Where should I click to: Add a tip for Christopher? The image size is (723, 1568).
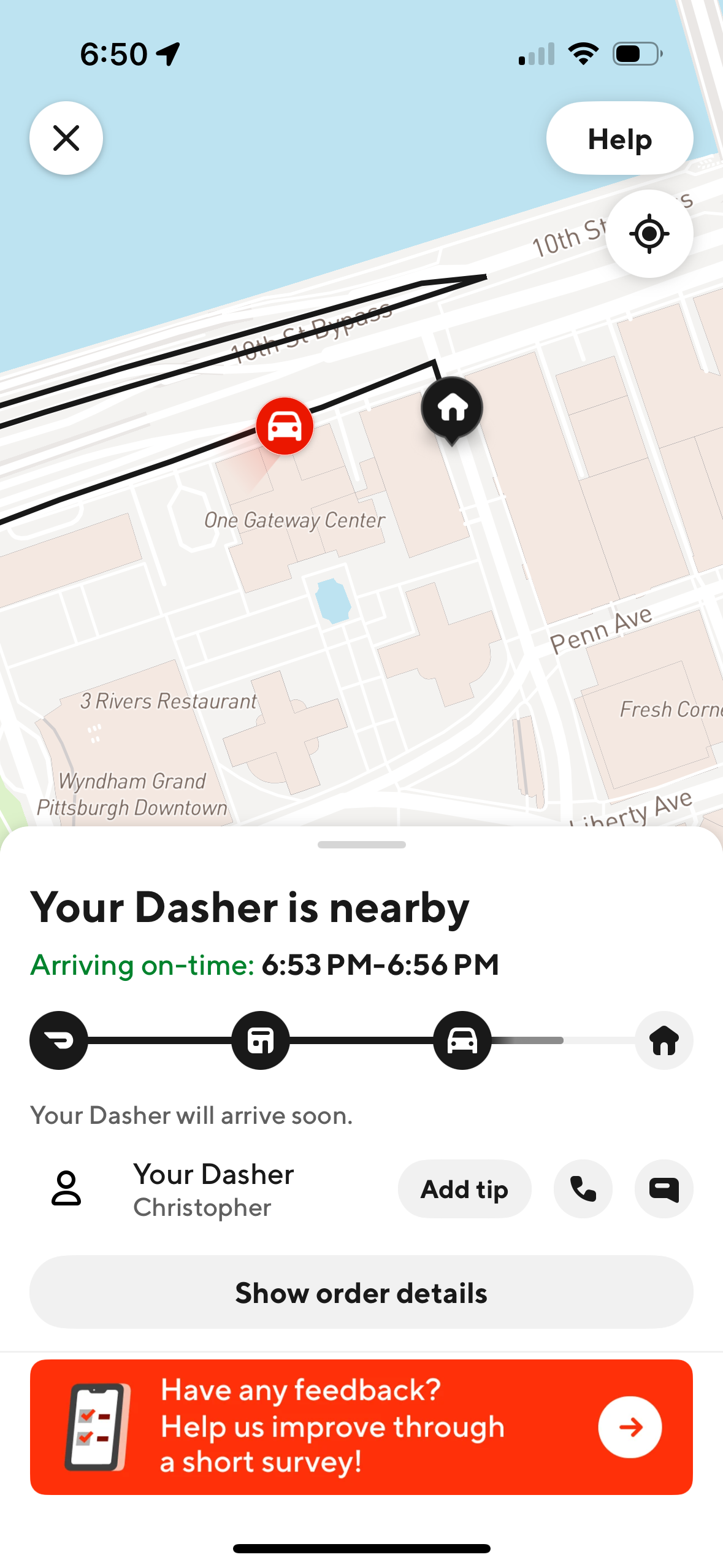click(x=464, y=1189)
